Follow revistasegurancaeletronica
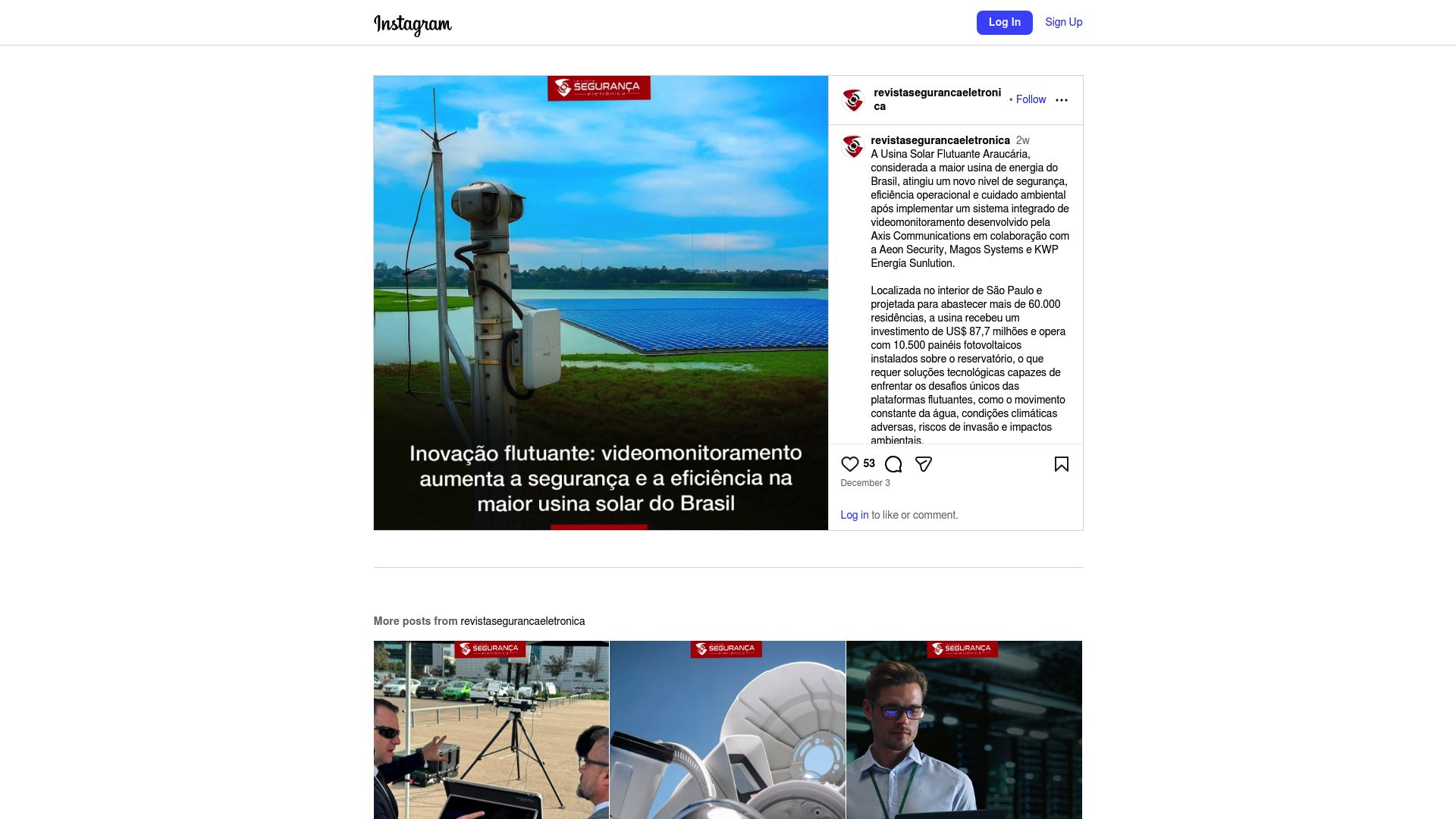Image resolution: width=1456 pixels, height=819 pixels. (1031, 99)
